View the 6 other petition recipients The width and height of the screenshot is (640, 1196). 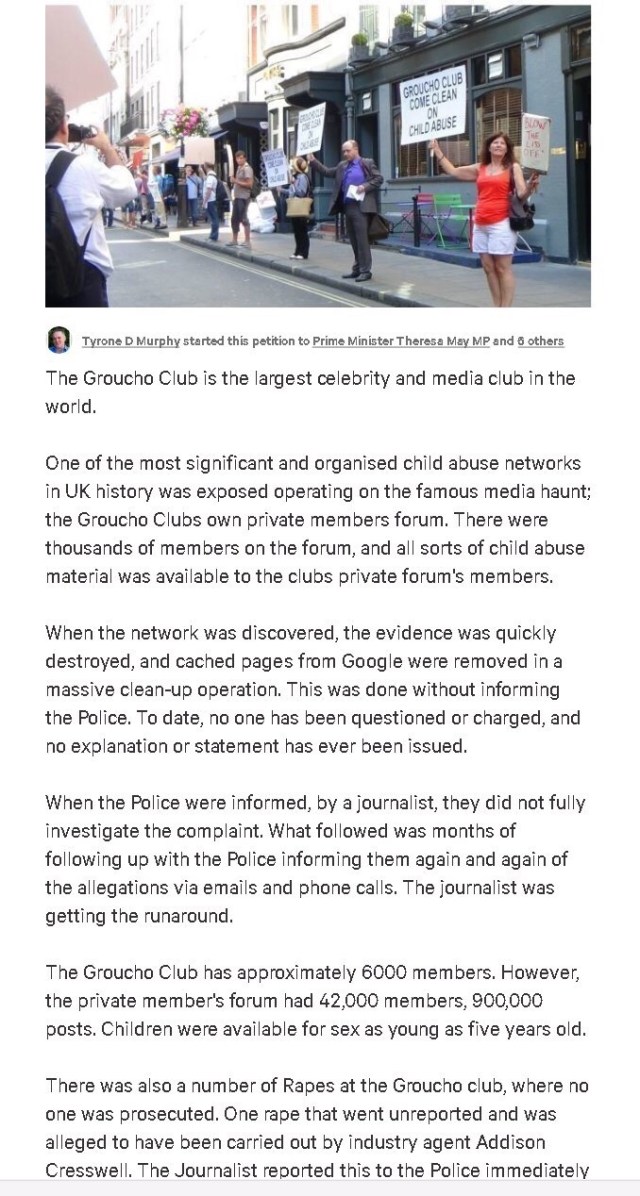pyautogui.click(x=541, y=341)
